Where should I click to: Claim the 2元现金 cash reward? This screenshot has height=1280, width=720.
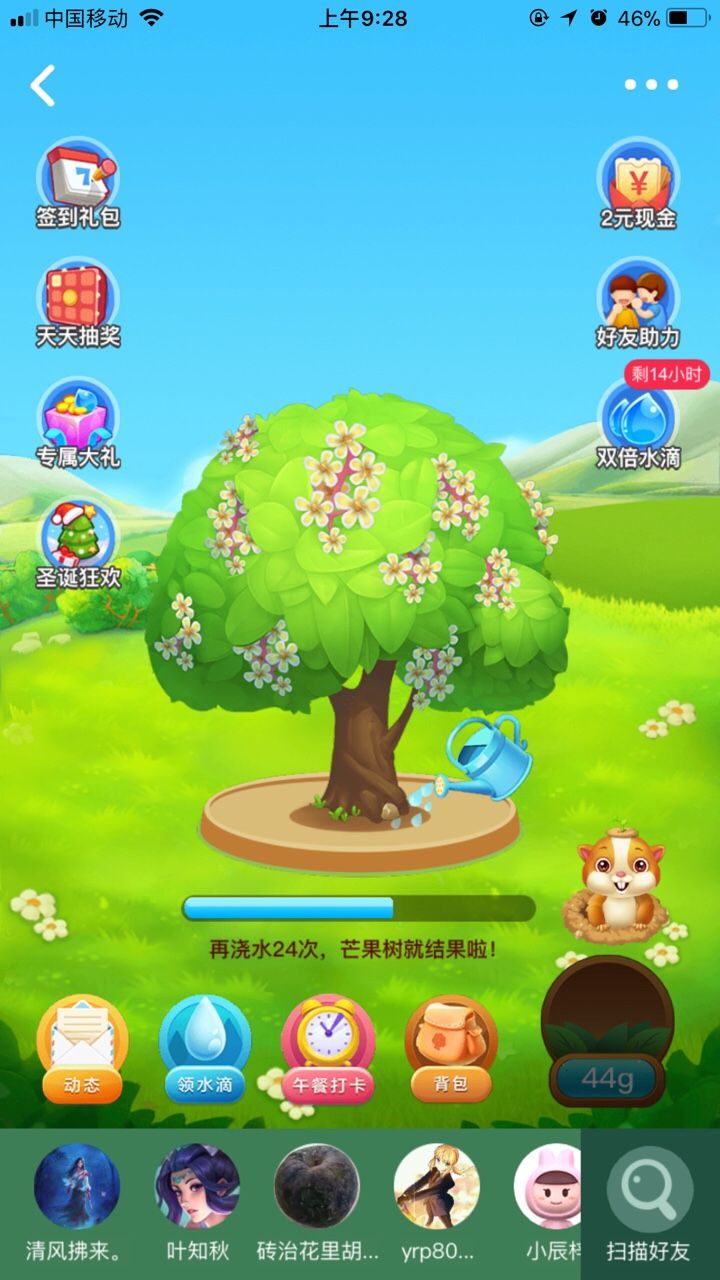coord(638,184)
